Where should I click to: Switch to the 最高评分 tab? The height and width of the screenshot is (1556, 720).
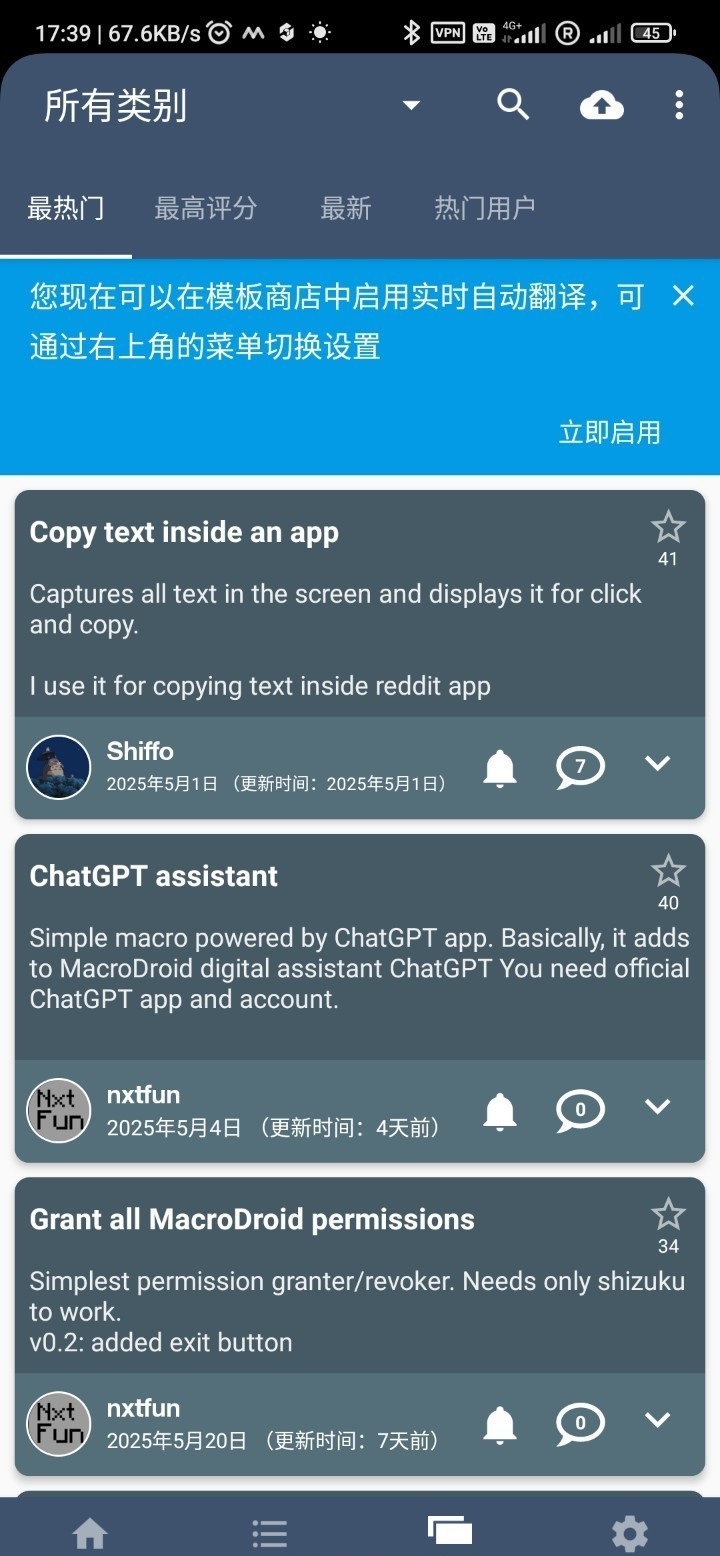(x=206, y=208)
